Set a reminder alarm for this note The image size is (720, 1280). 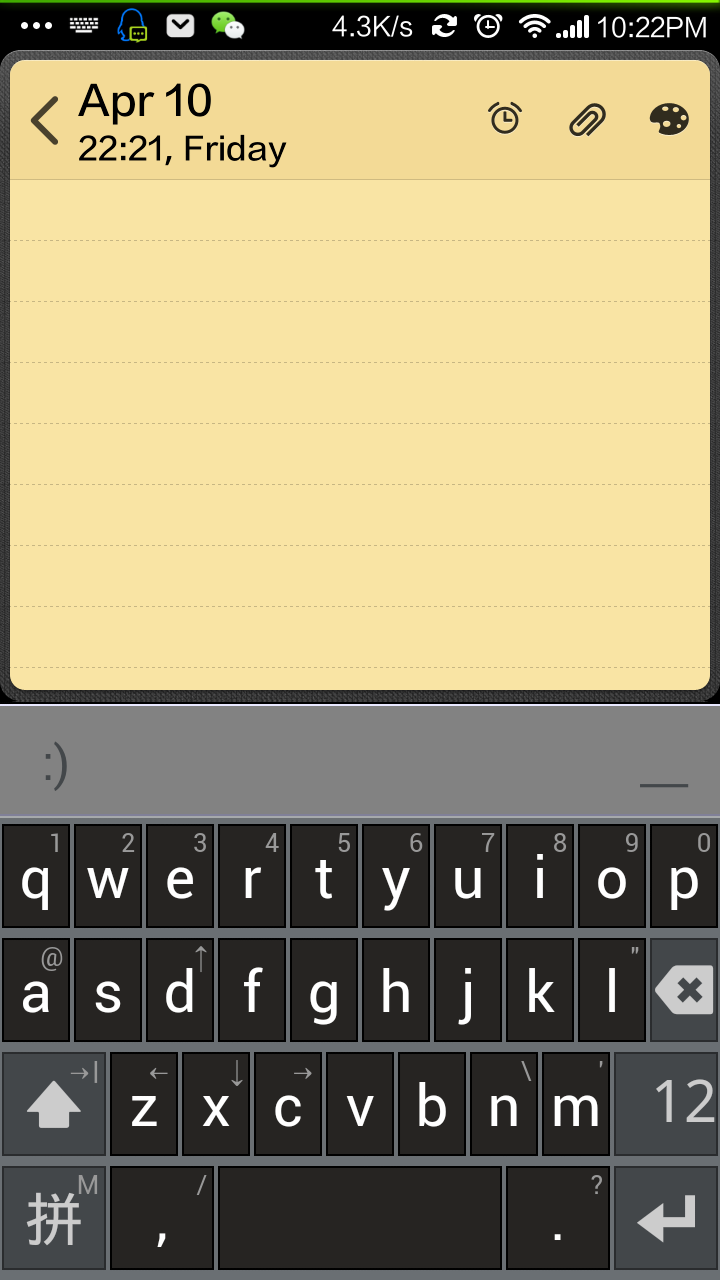[x=505, y=119]
